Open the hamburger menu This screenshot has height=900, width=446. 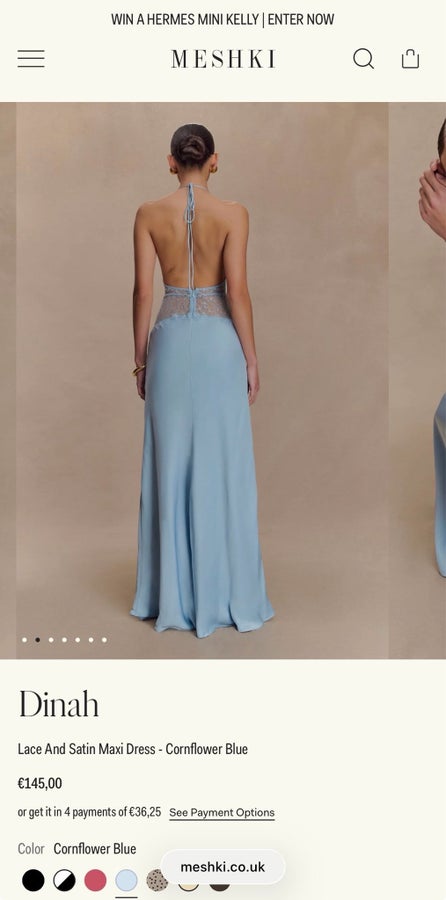click(x=31, y=59)
